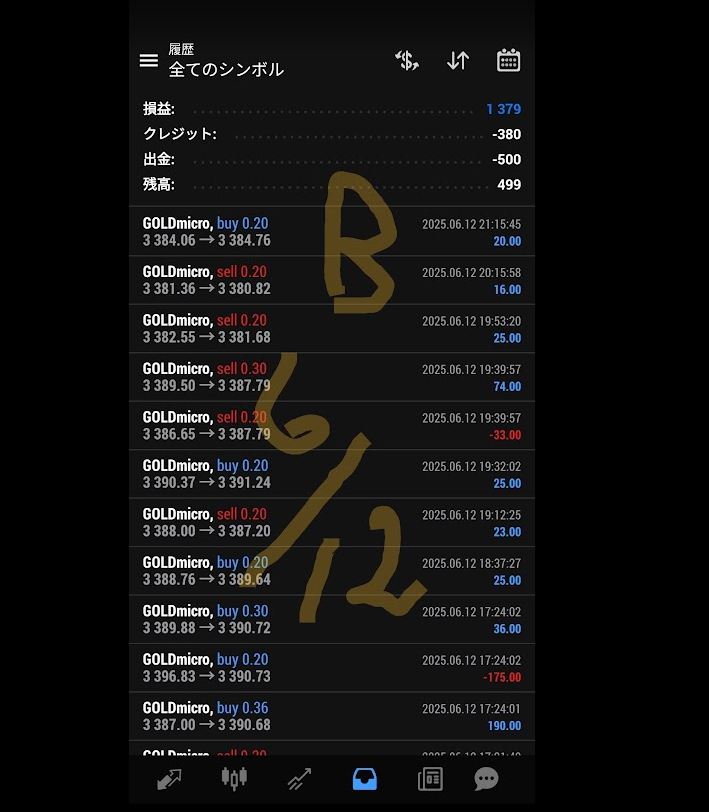Expand the GOLDmicro buy 0.36 trade
Image resolution: width=709 pixels, height=812 pixels.
pyautogui.click(x=331, y=716)
